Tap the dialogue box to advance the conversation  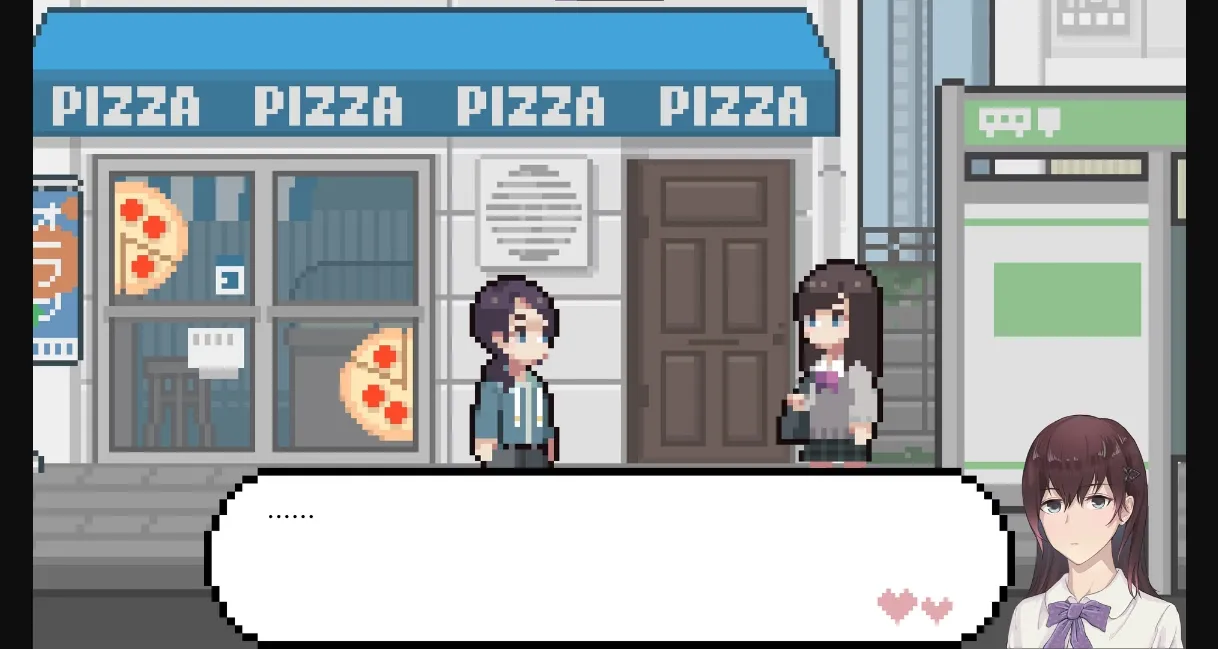click(x=608, y=557)
